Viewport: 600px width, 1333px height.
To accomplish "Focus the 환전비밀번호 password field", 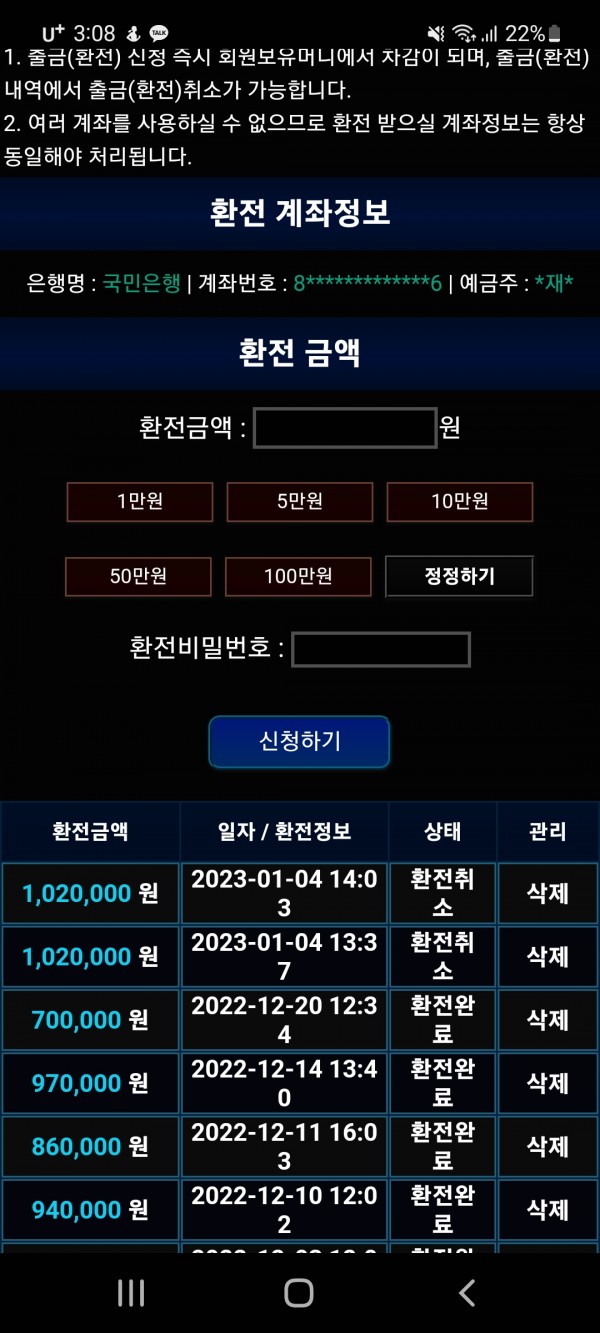I will coord(380,649).
